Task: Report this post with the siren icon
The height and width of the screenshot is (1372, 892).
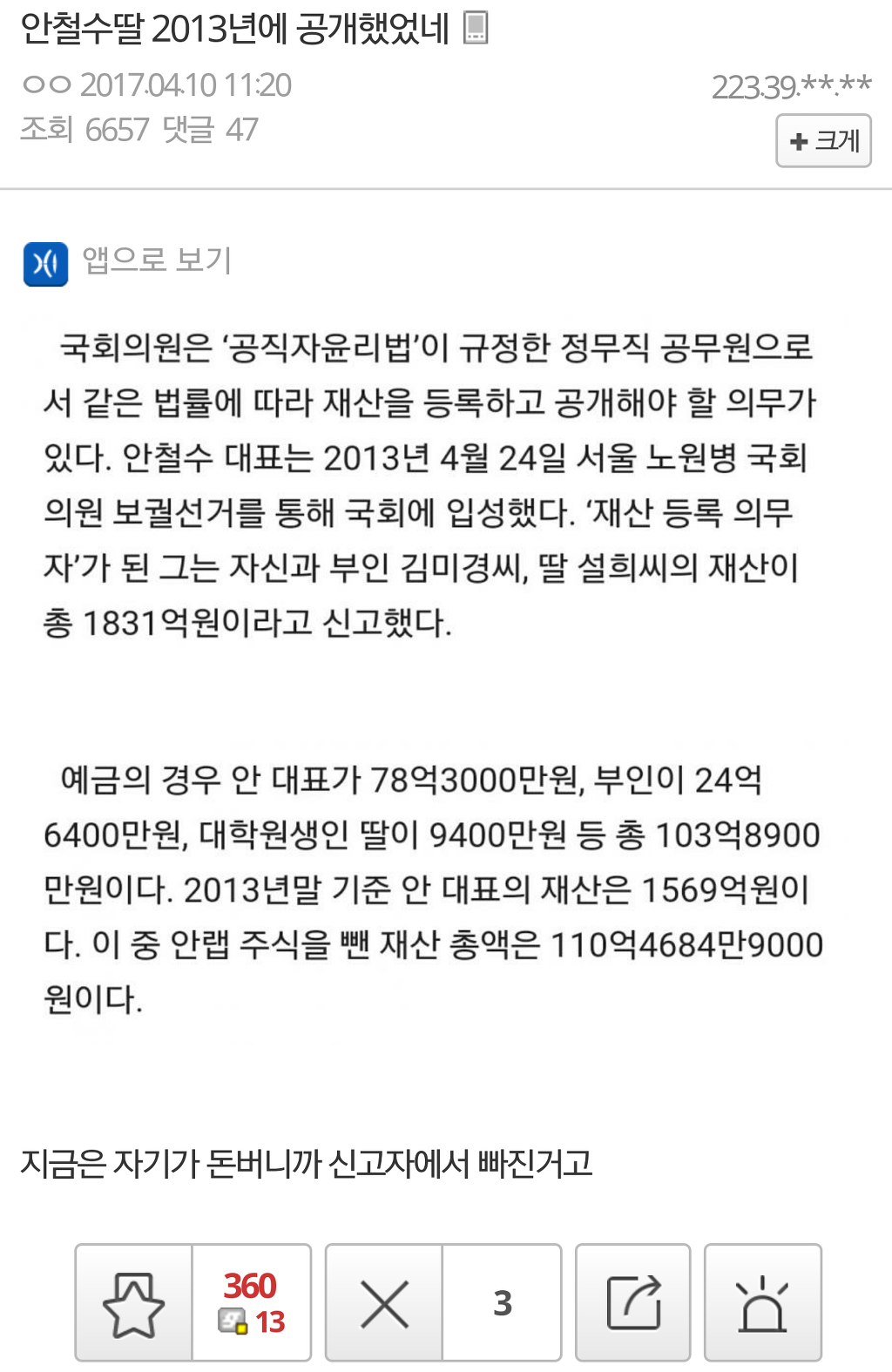Action: point(762,1302)
